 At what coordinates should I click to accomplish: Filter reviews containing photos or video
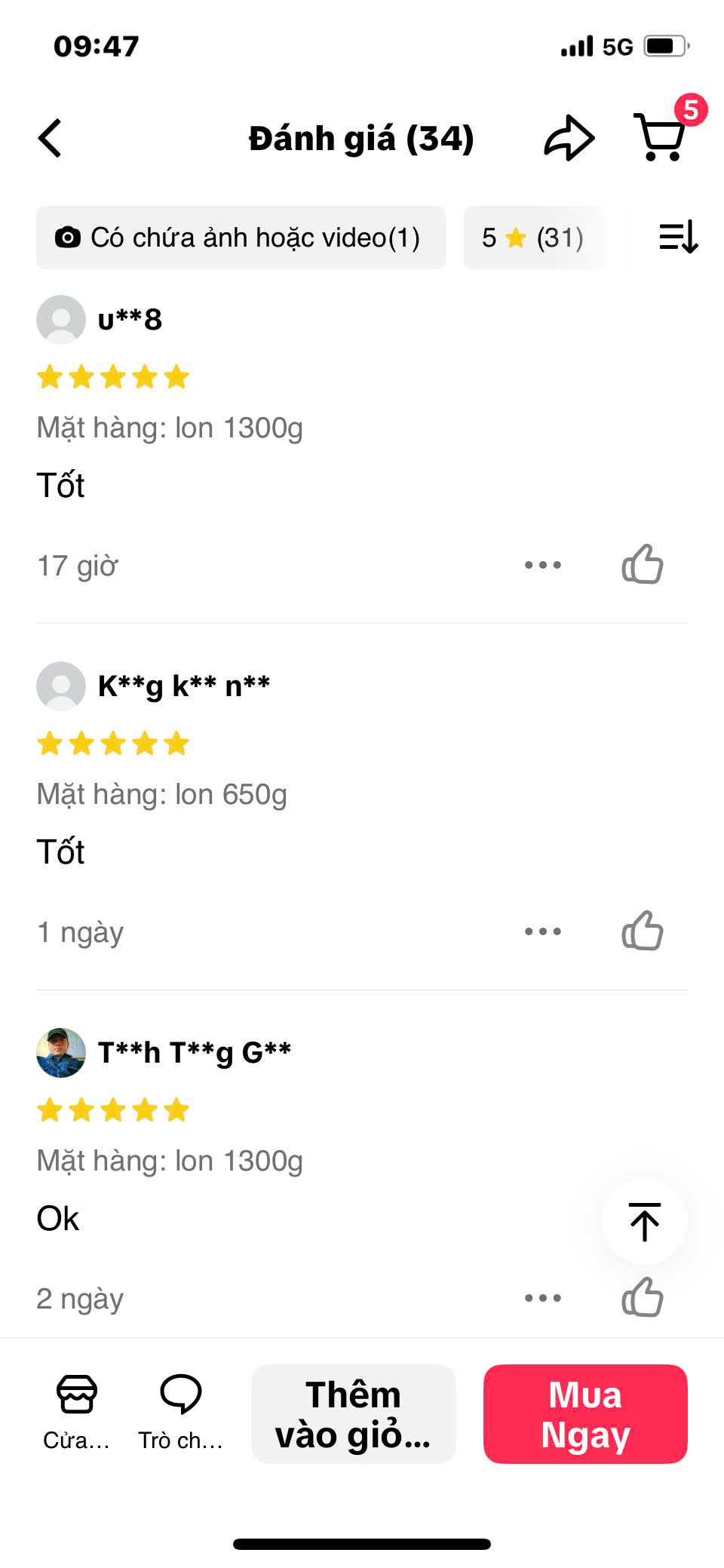point(241,238)
